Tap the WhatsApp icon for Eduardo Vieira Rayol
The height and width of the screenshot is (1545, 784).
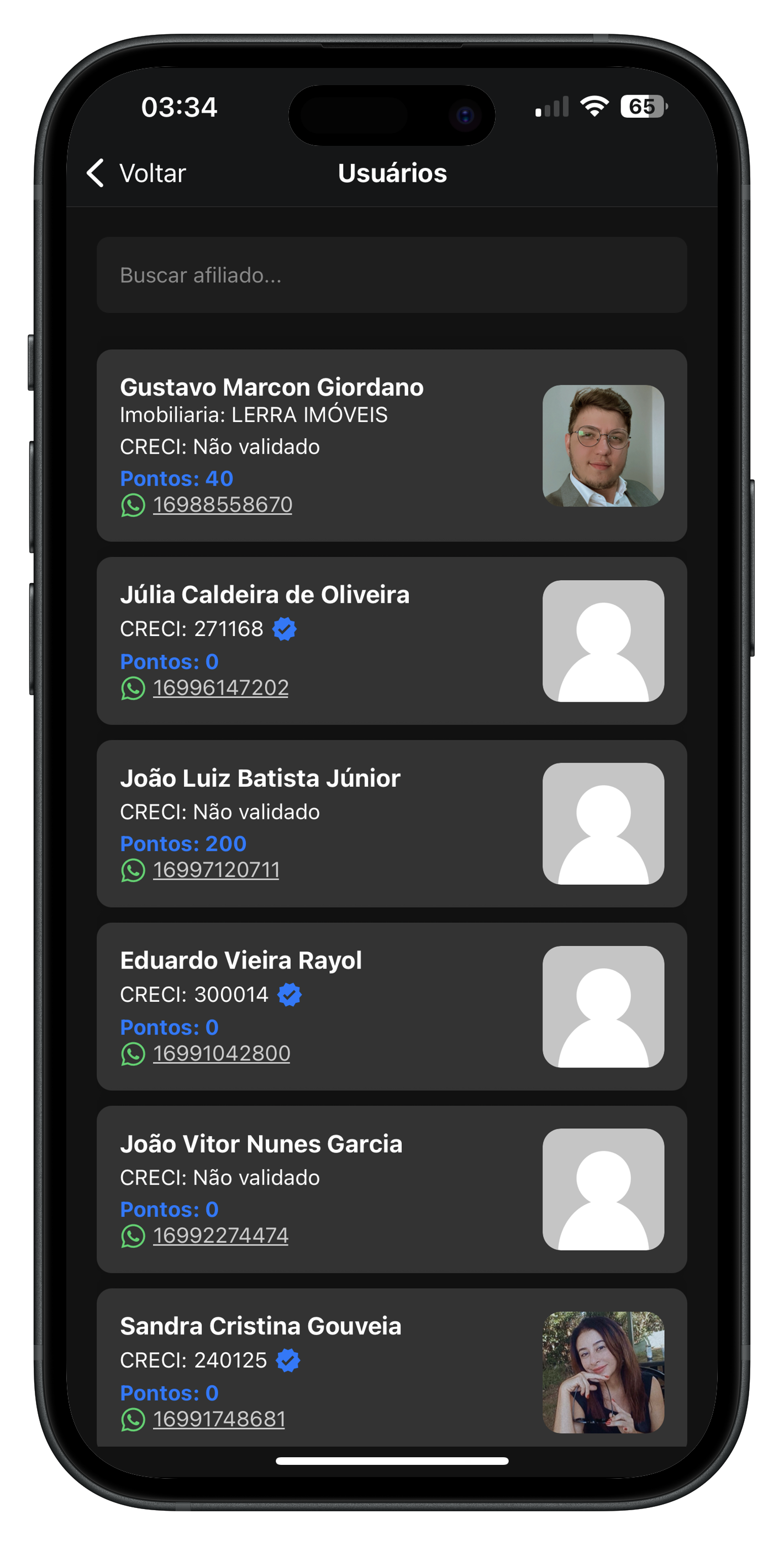(x=133, y=1054)
